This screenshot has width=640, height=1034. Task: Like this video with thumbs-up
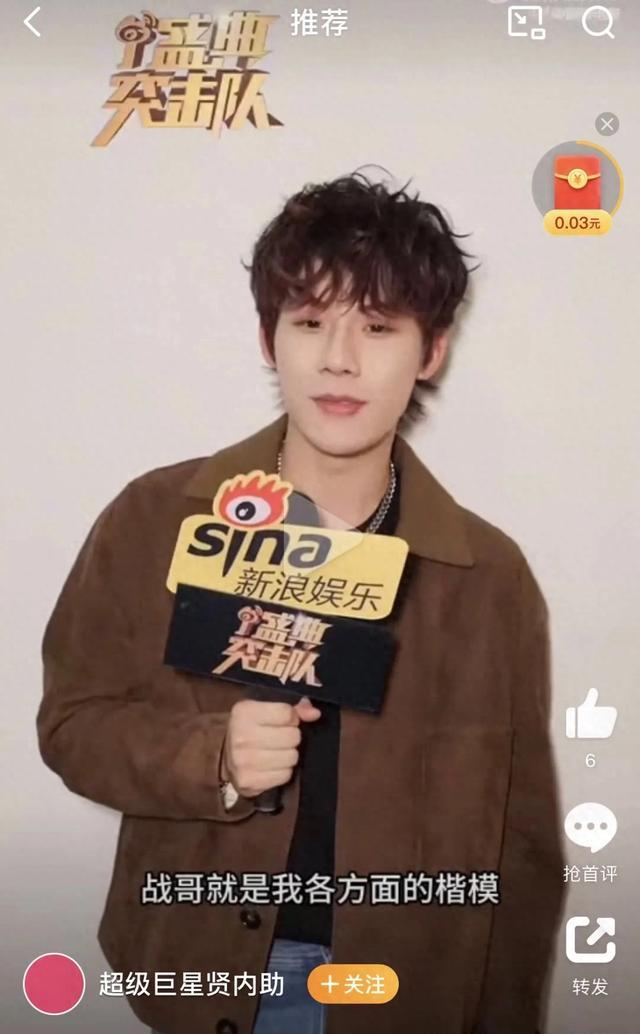coord(590,714)
